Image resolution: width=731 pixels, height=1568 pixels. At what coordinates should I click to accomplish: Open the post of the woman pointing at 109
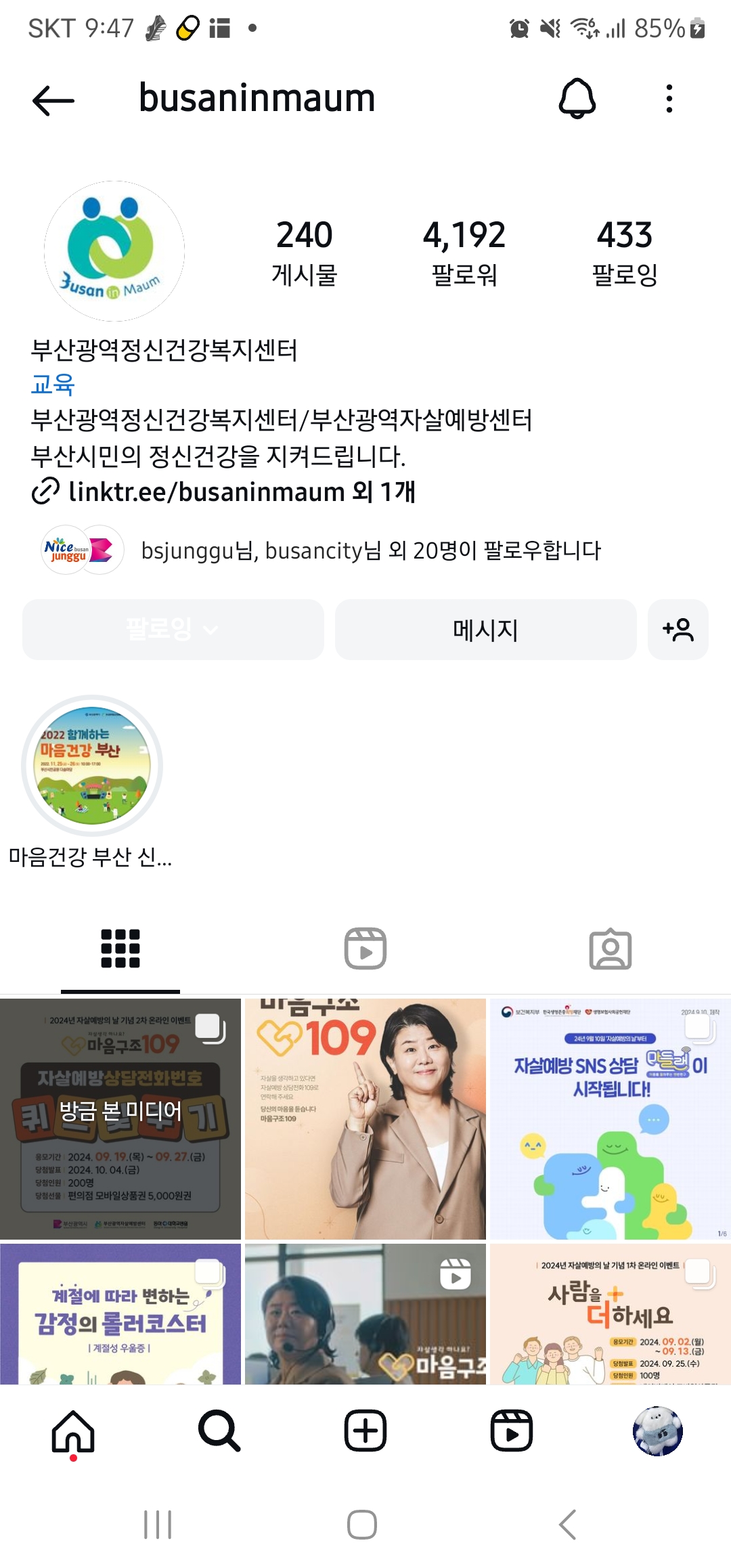click(365, 1118)
